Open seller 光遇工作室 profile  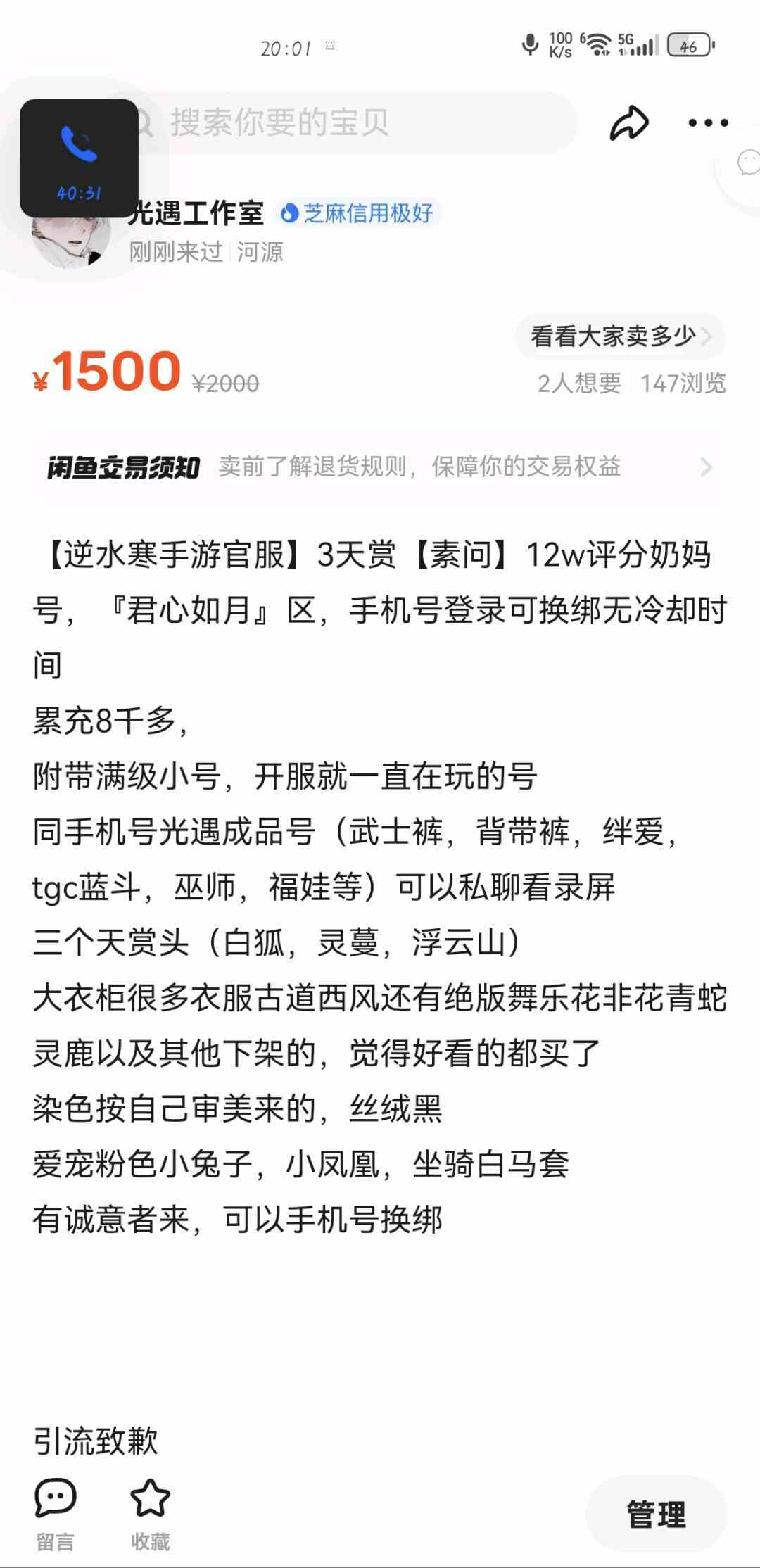(x=196, y=213)
